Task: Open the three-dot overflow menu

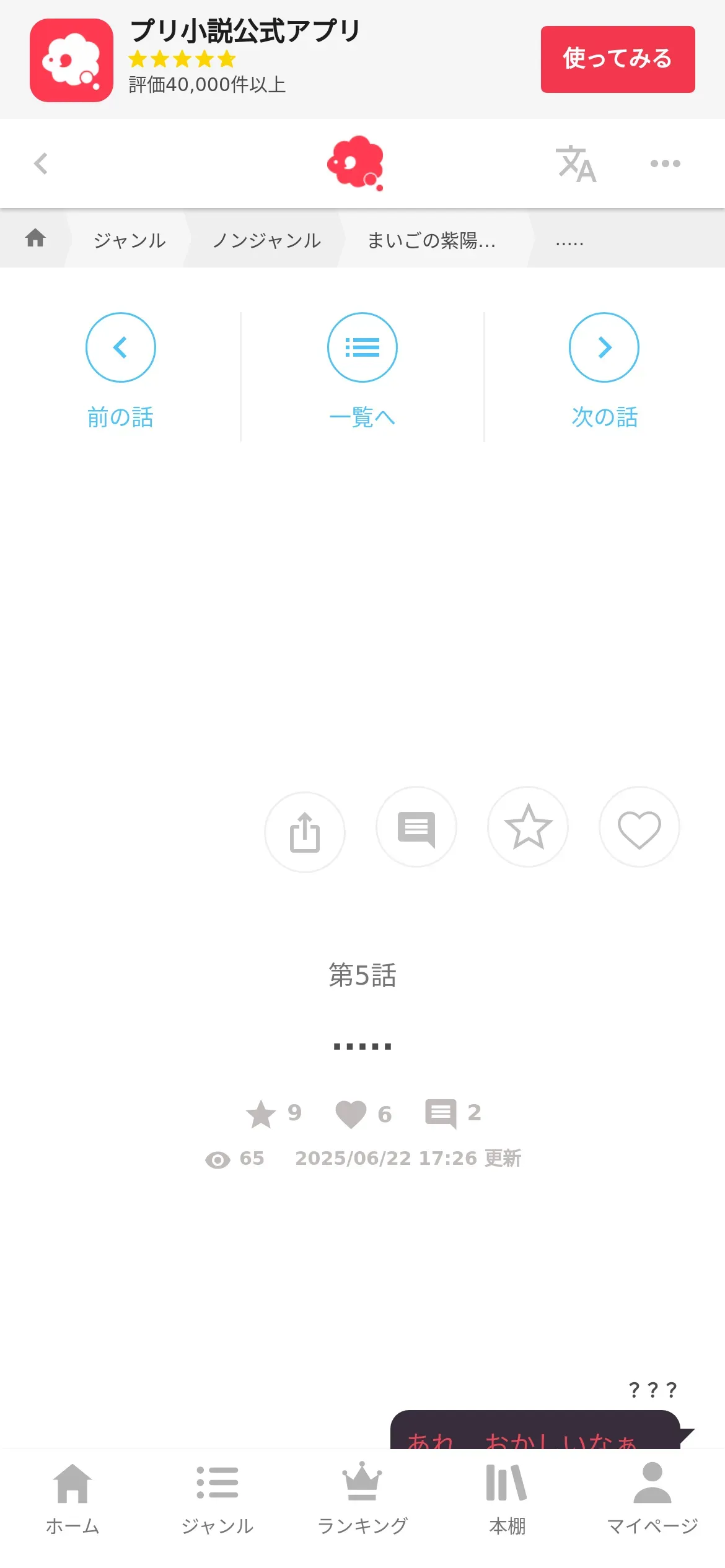Action: (x=665, y=163)
